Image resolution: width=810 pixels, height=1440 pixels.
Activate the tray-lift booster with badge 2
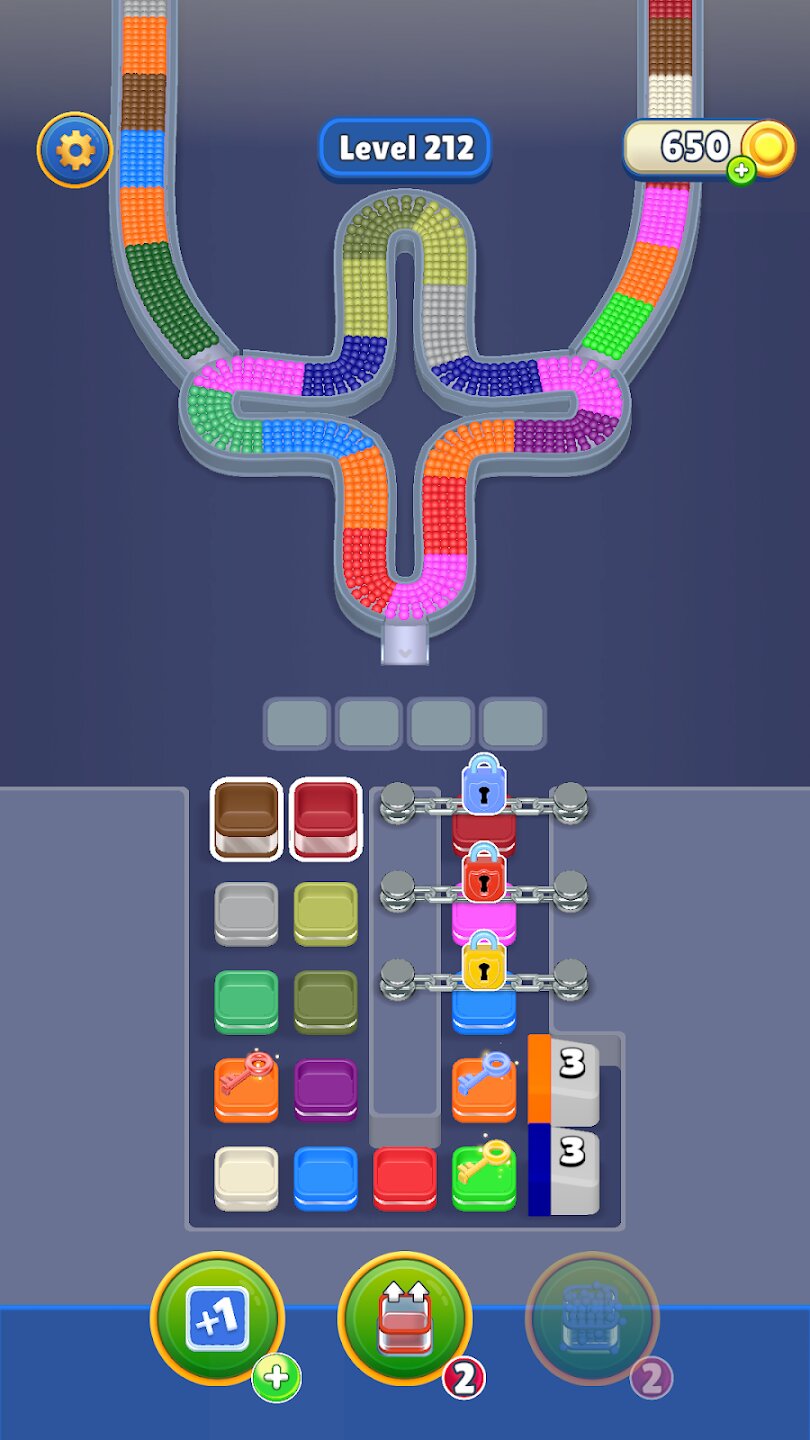[404, 1318]
